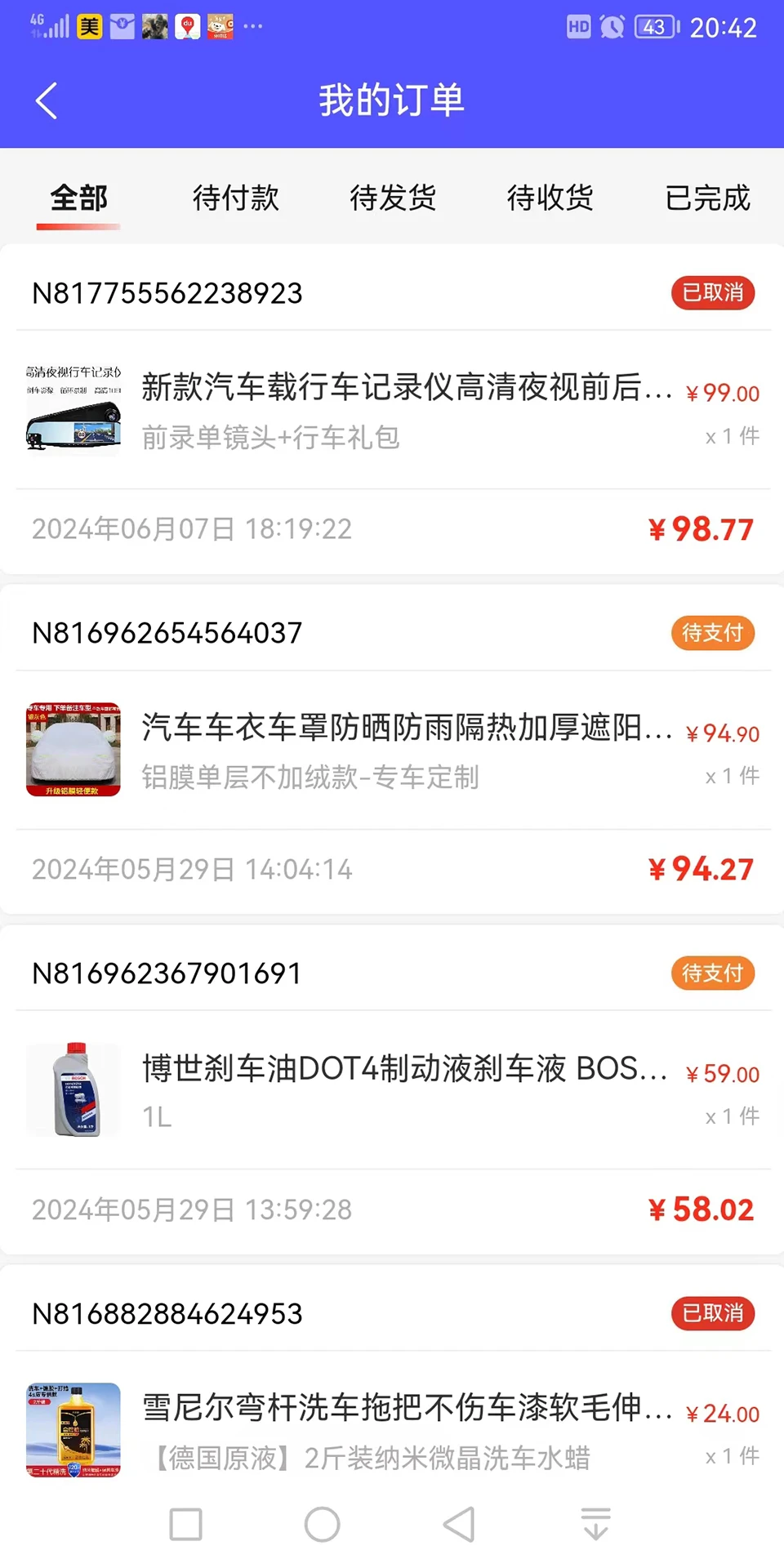Open order number N817755562238923

pos(167,292)
